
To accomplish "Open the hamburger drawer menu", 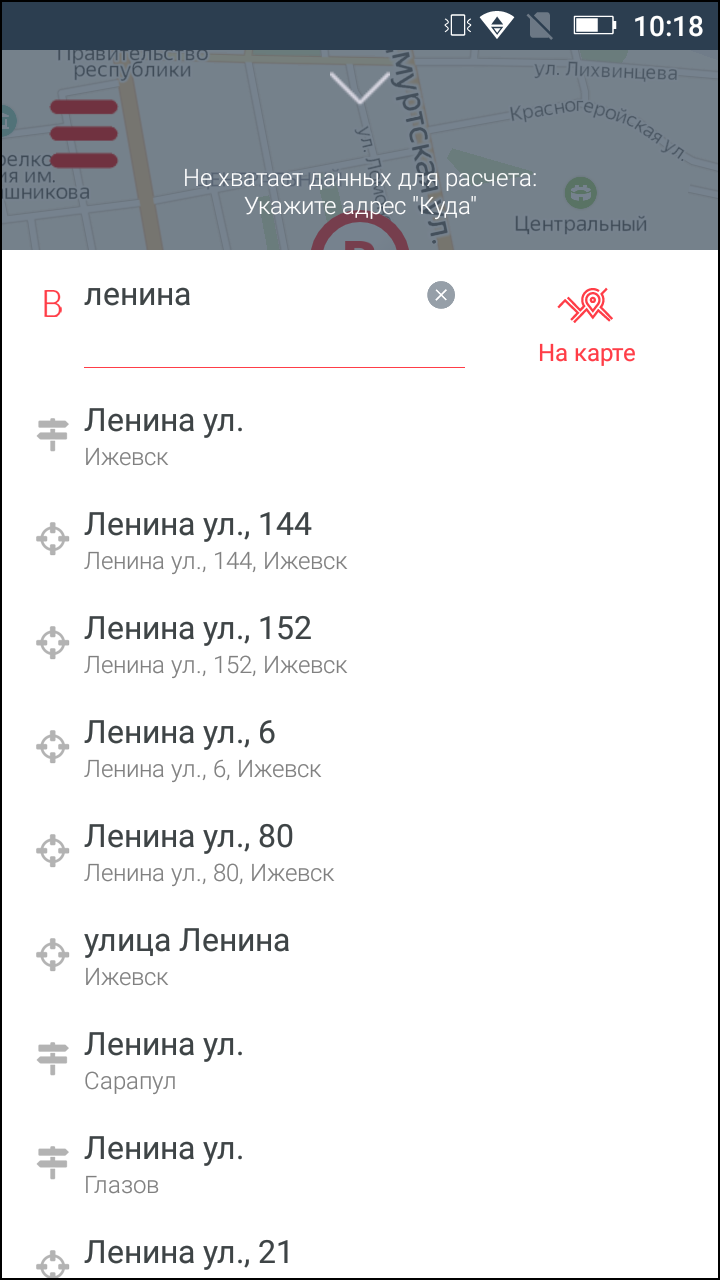I will point(84,133).
